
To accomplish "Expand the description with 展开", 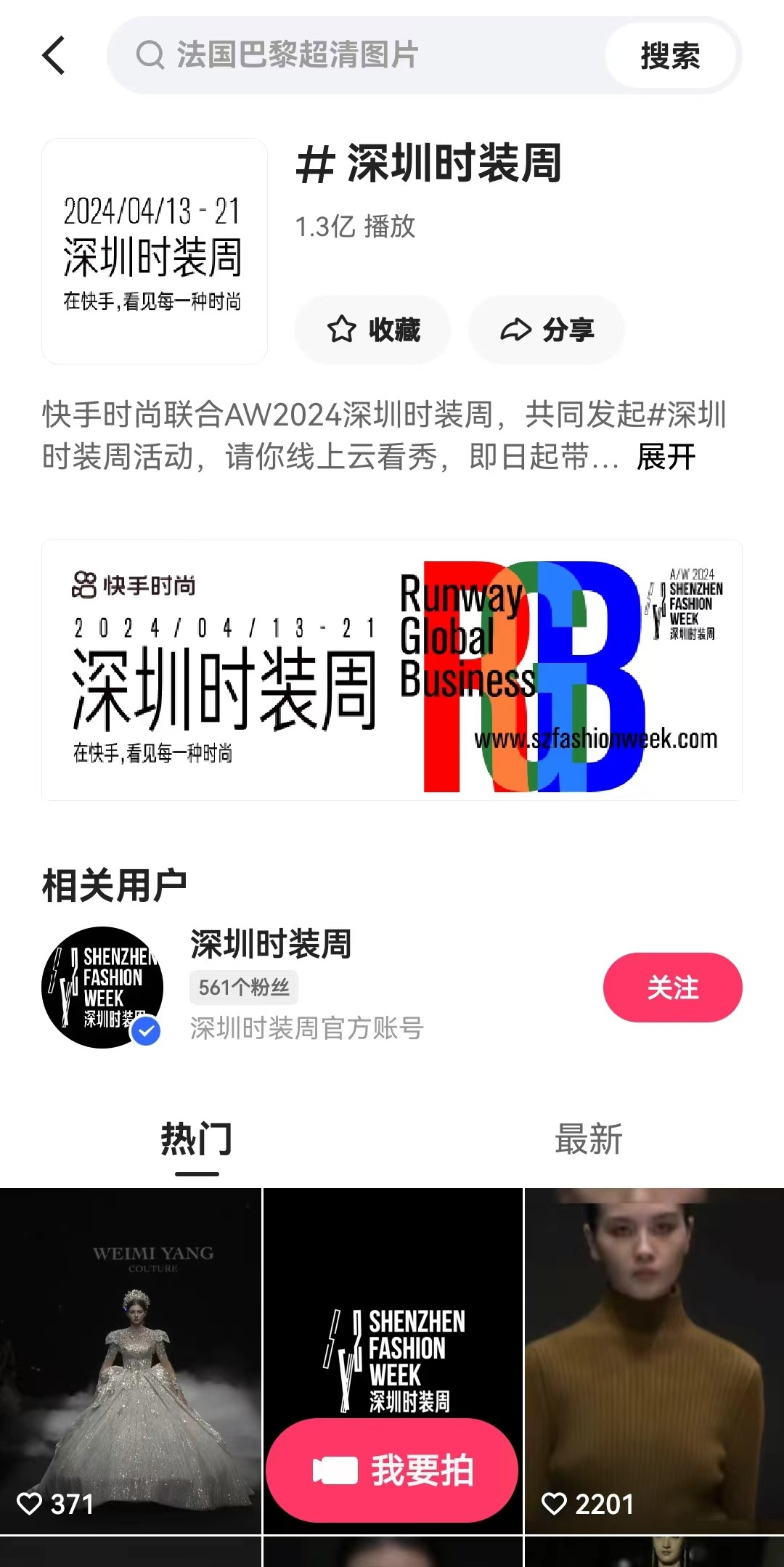I will pos(666,457).
